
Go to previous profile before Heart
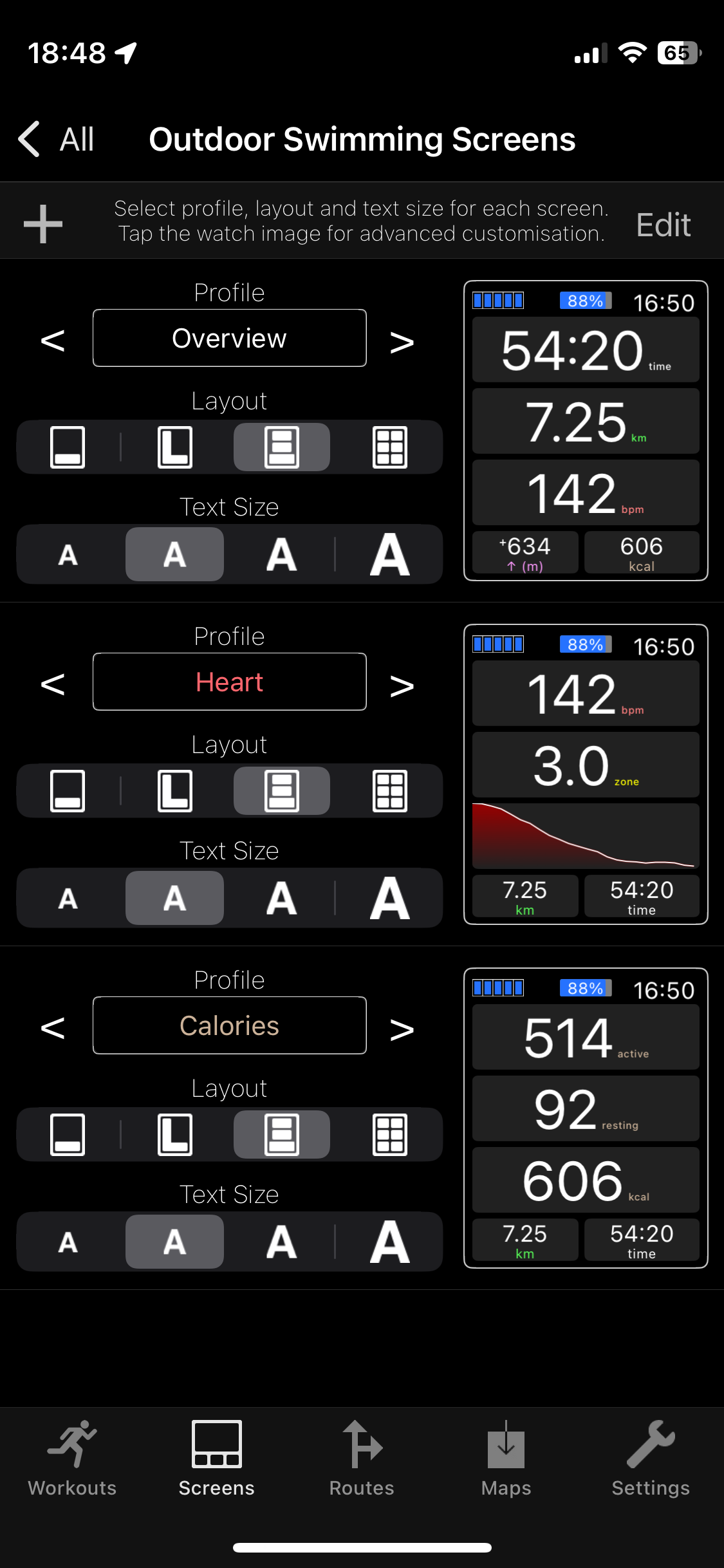point(53,684)
